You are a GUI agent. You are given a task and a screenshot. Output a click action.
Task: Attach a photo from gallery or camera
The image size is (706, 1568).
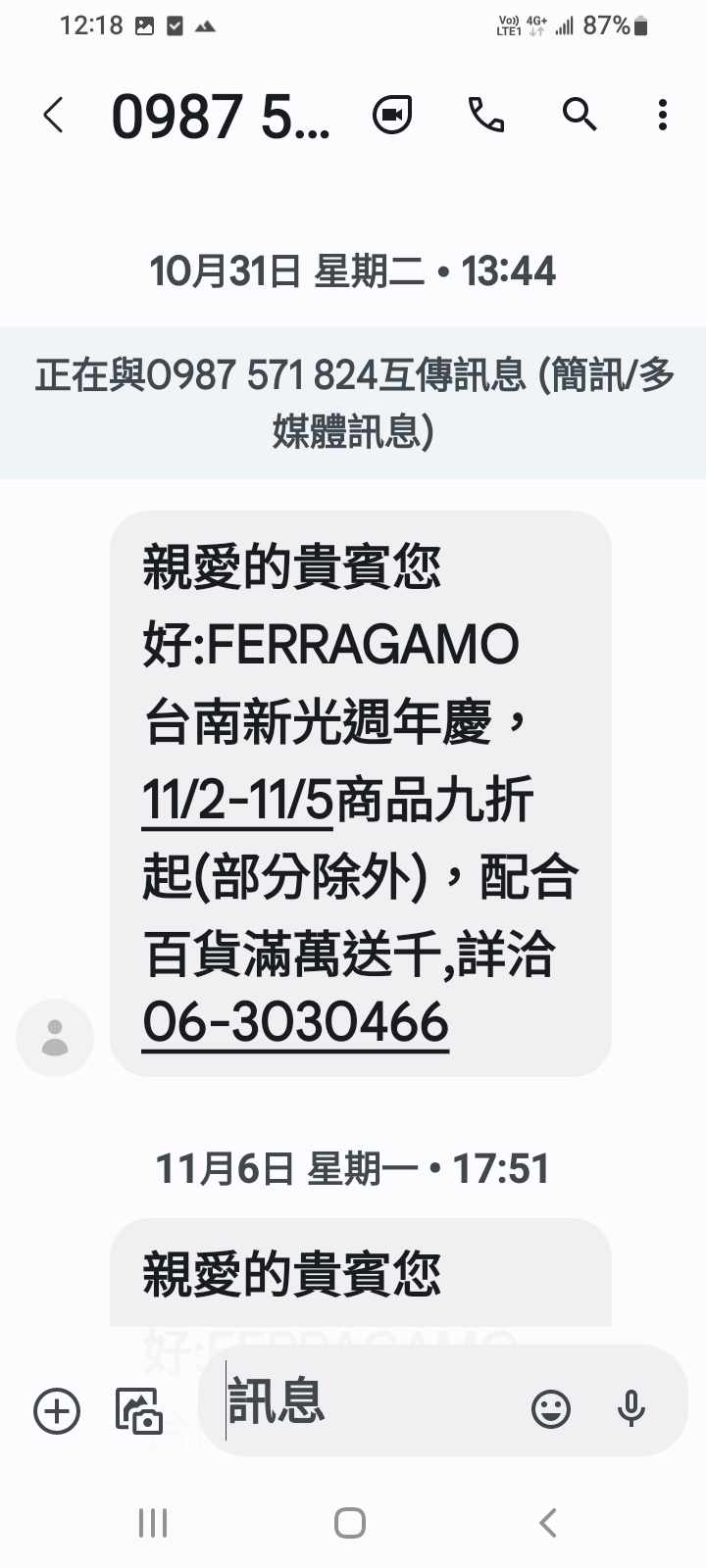(x=138, y=1411)
